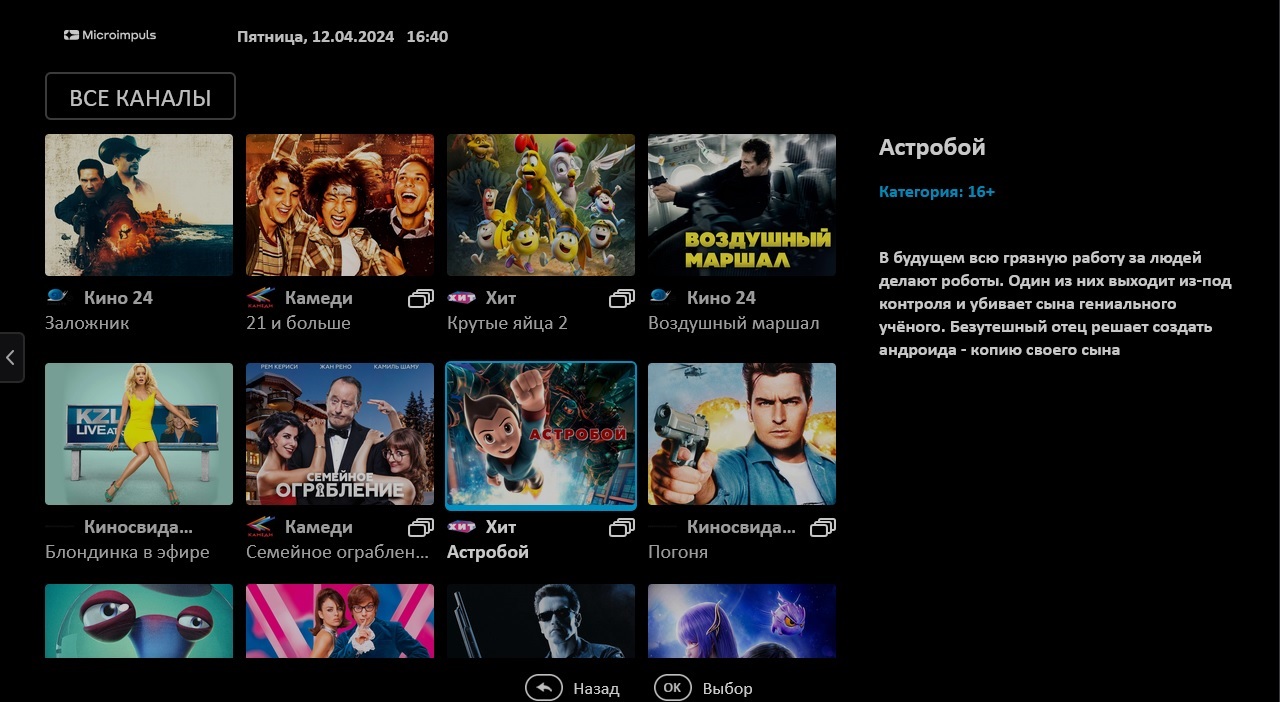Select the Семейное ограбление movie
The height and width of the screenshot is (702, 1280).
(340, 434)
